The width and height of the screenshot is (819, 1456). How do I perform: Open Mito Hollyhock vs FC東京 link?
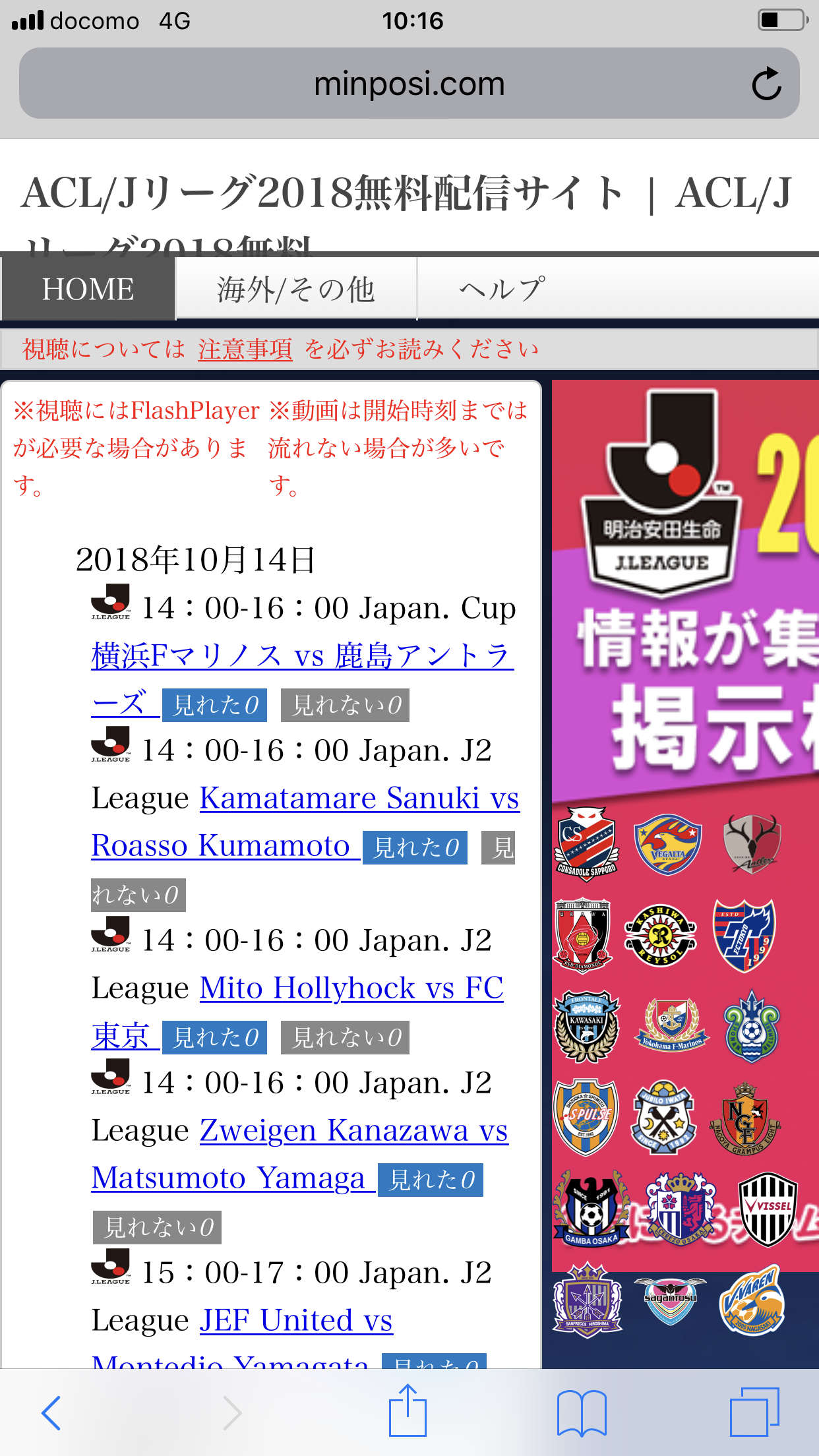(351, 988)
